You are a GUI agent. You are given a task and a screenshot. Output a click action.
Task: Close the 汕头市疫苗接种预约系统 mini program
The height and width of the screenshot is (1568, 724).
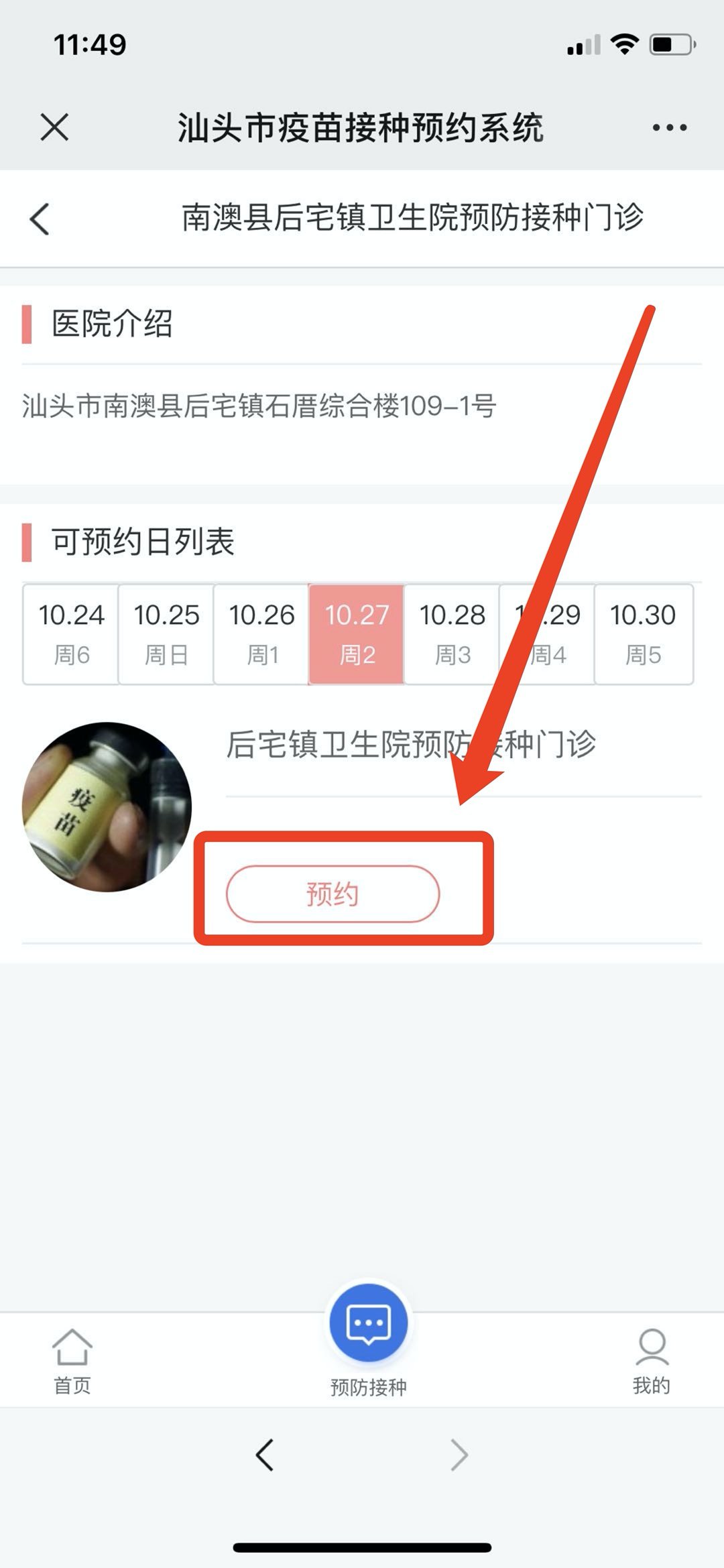54,127
